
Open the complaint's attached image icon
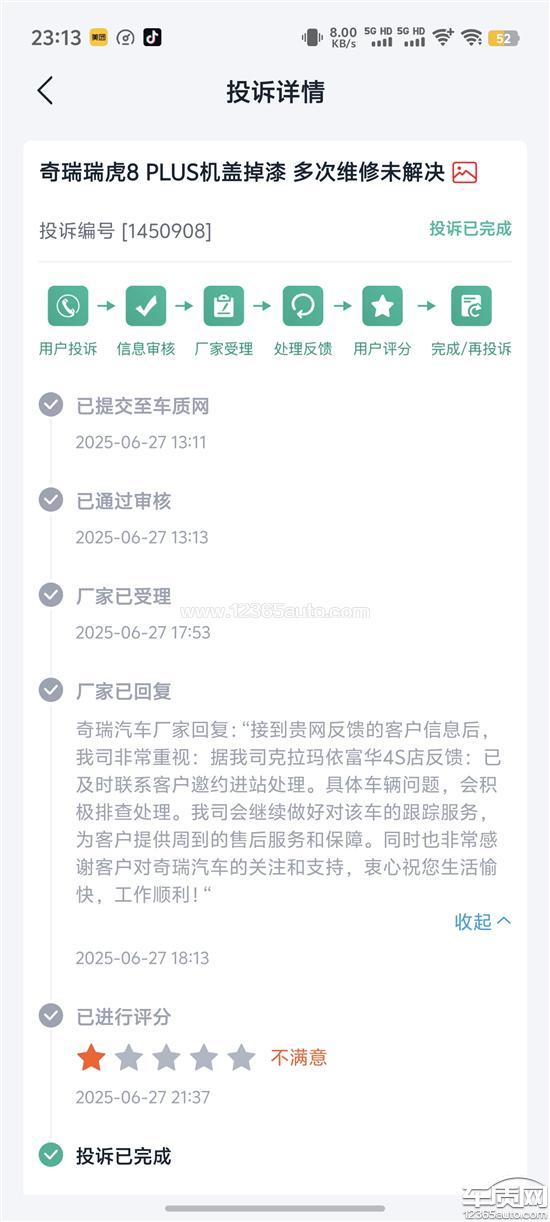(464, 172)
